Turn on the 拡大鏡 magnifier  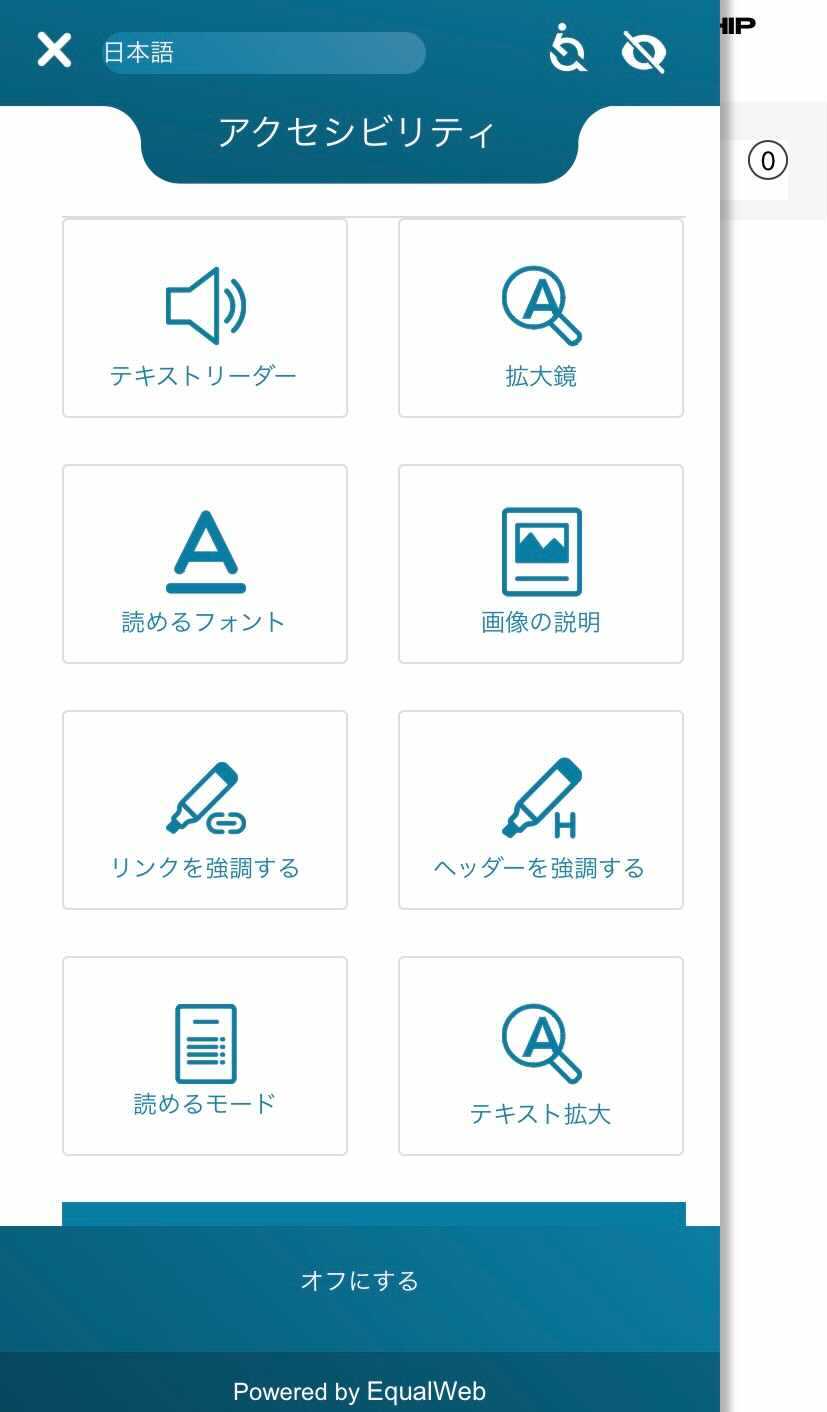click(541, 318)
